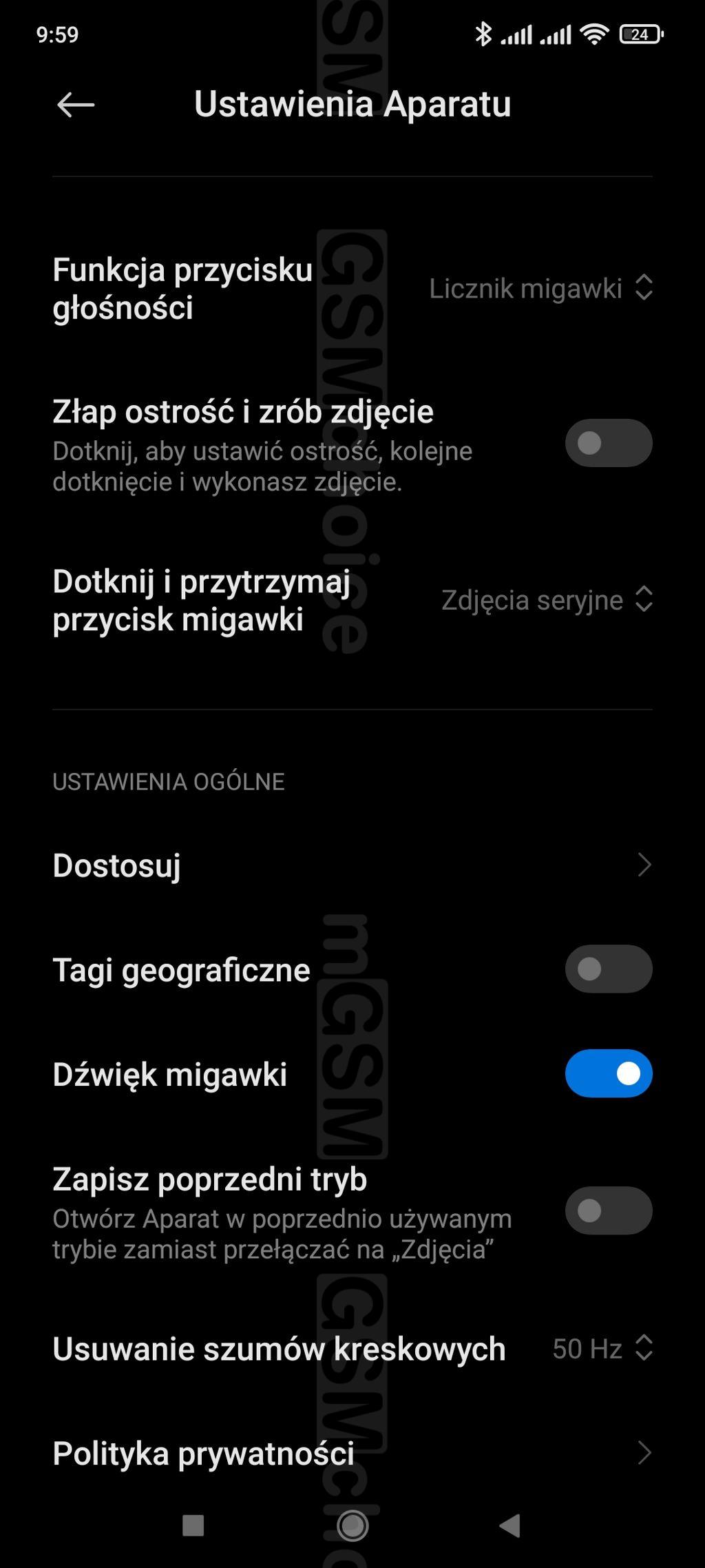Toggle Zapisz poprzedni tryb on

coord(608,1210)
